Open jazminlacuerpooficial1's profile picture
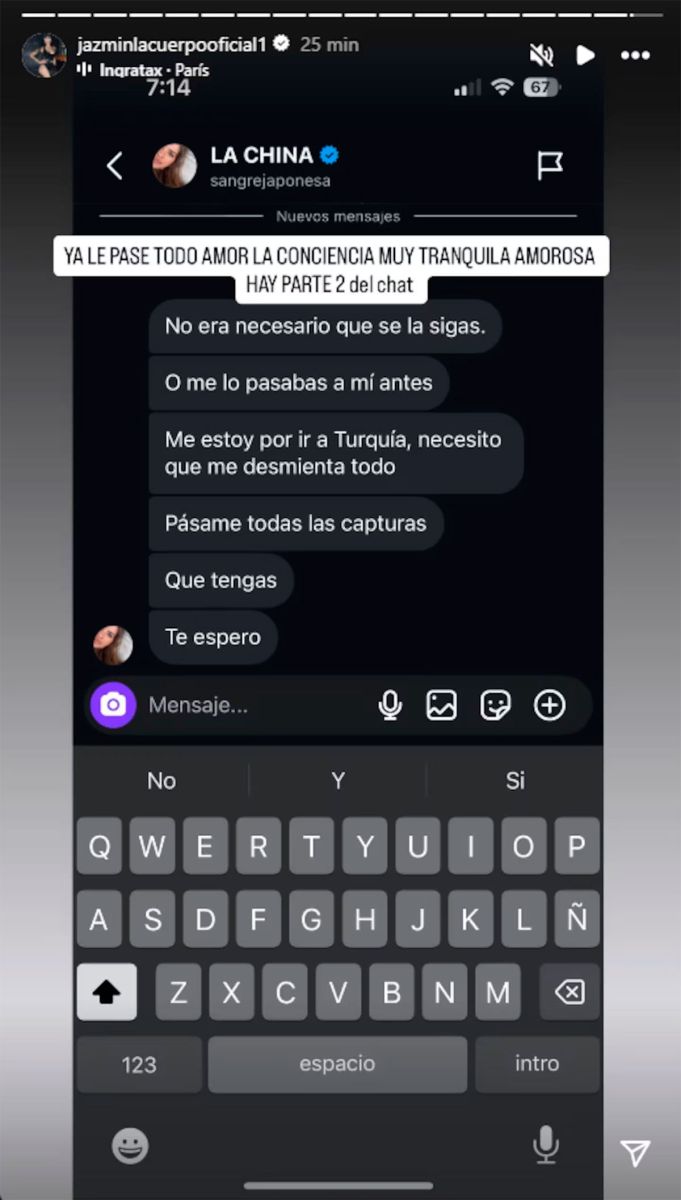Image resolution: width=681 pixels, height=1200 pixels. 44,55
